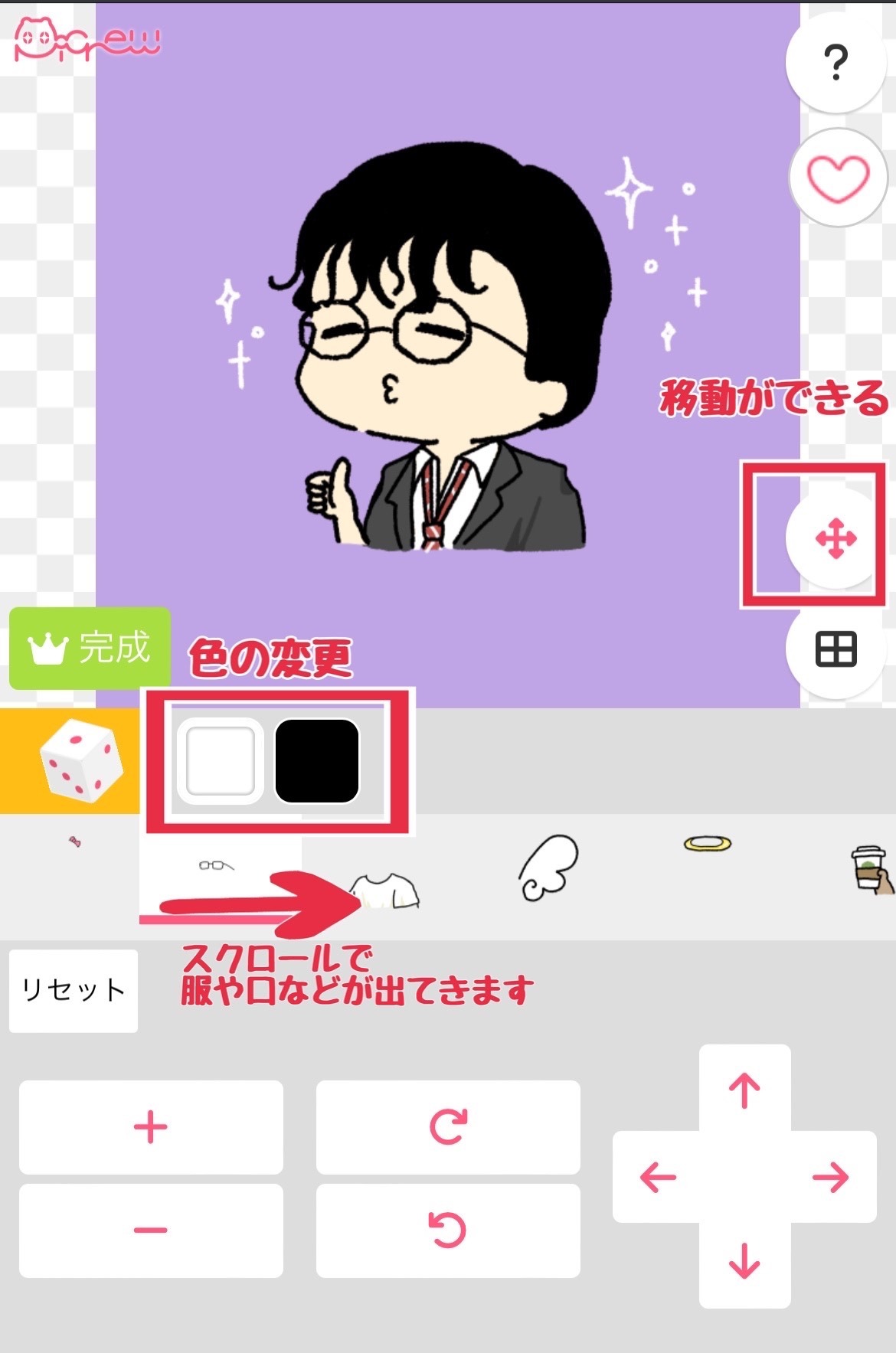Tap the リセット reset button

tap(74, 990)
